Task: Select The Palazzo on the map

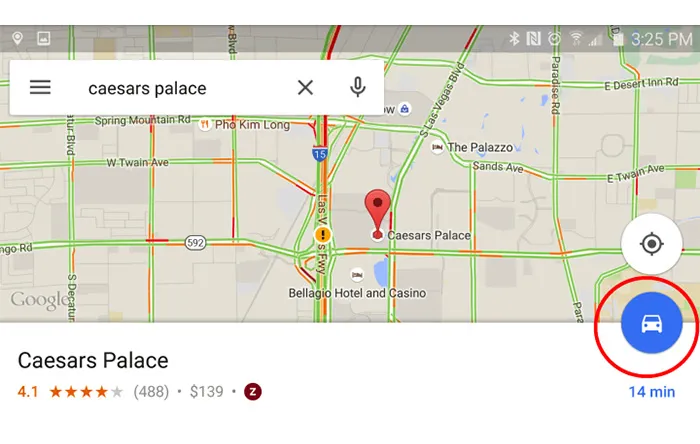Action: coord(437,147)
